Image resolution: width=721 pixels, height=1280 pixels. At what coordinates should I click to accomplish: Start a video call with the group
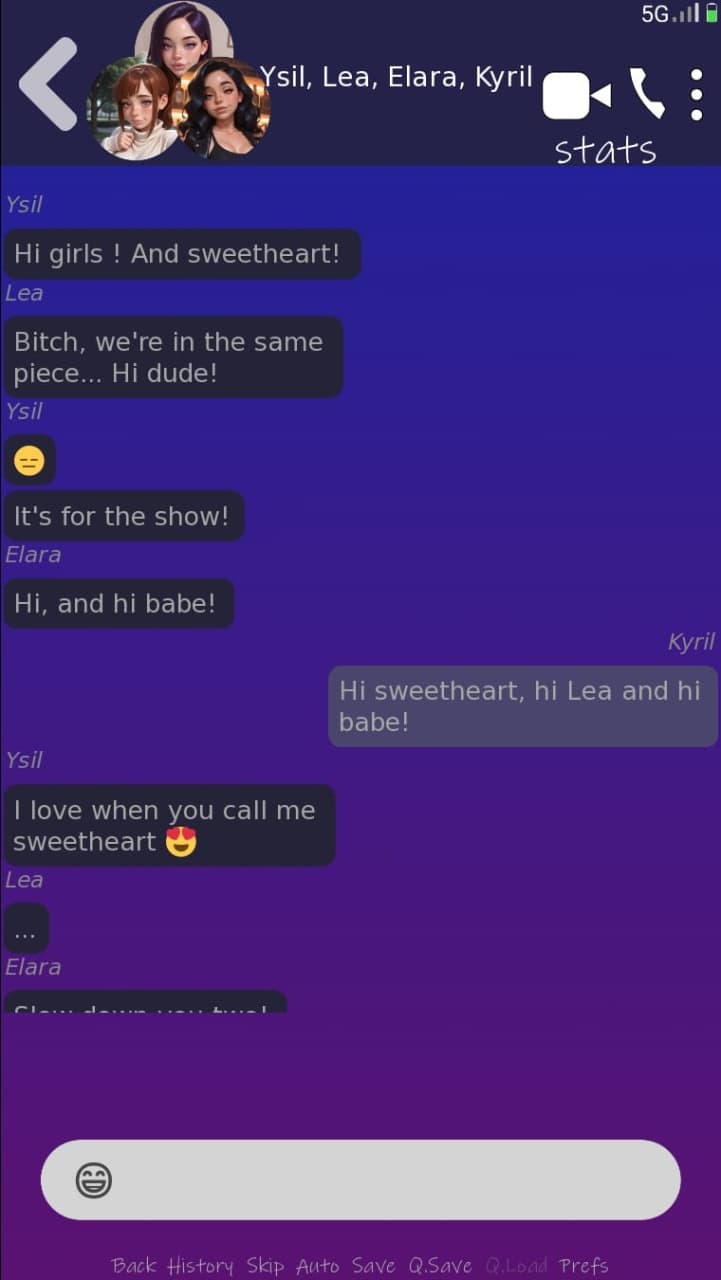[576, 96]
